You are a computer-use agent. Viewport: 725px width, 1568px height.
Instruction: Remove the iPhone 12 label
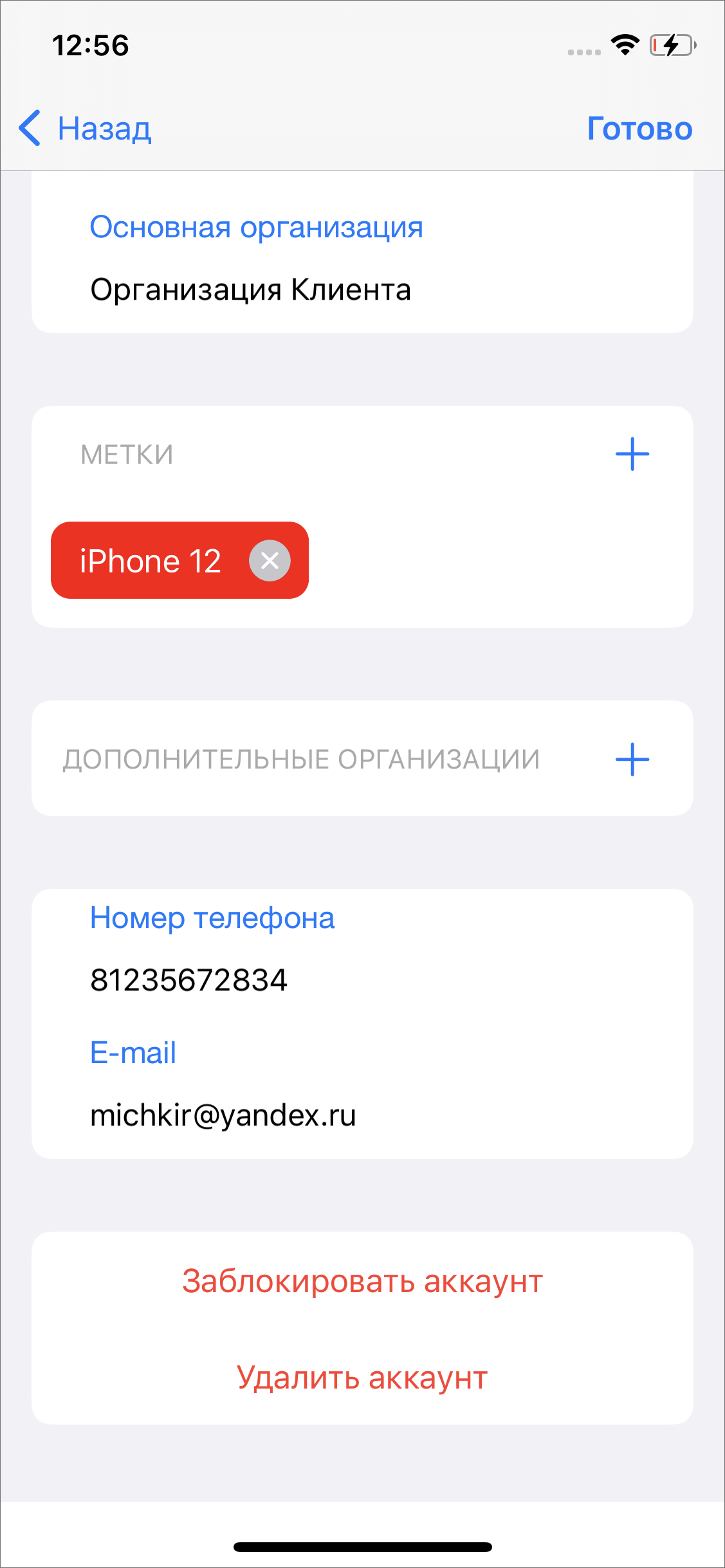(x=270, y=560)
